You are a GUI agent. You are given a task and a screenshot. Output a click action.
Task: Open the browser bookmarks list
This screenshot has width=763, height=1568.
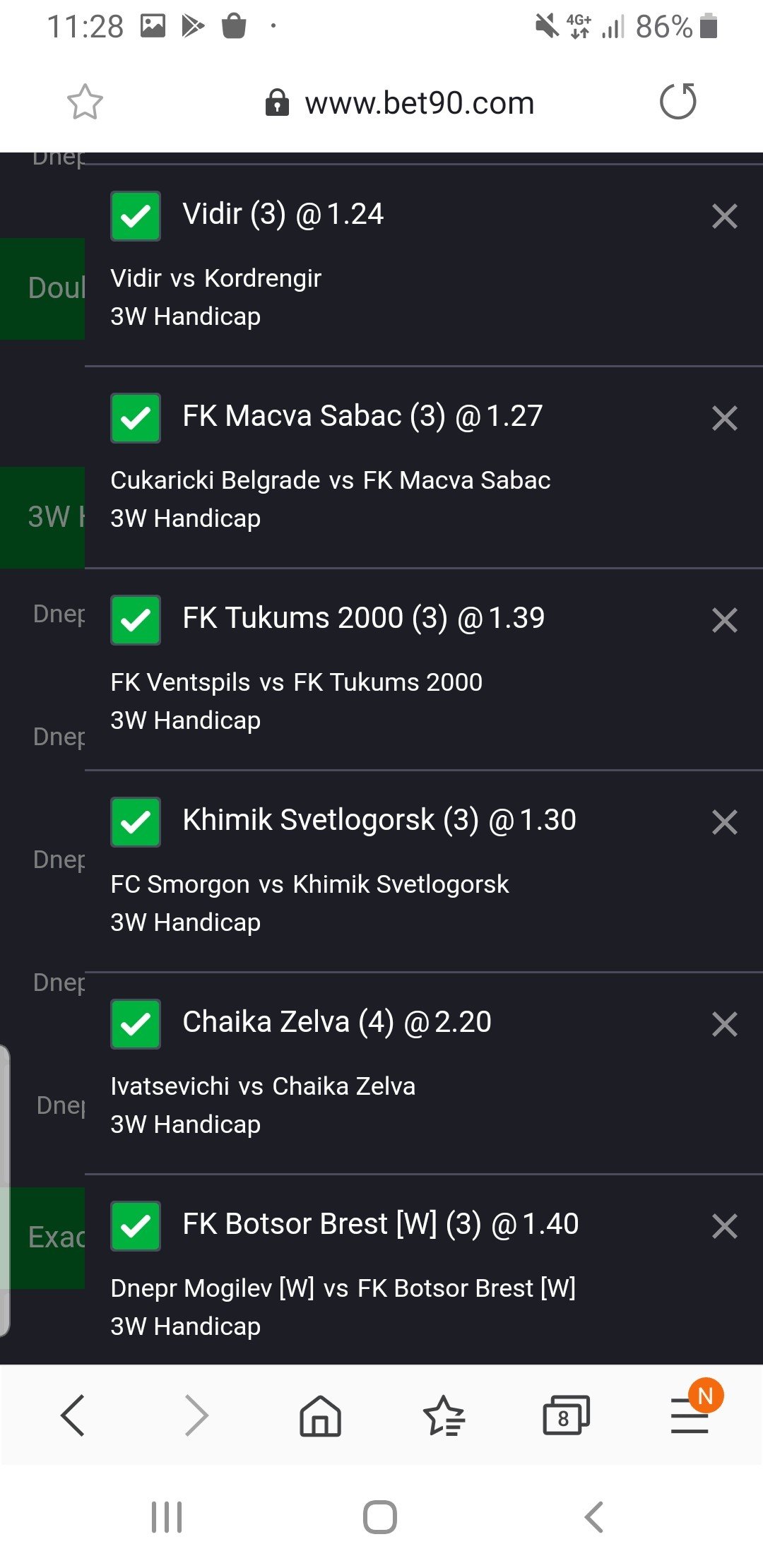point(444,1415)
